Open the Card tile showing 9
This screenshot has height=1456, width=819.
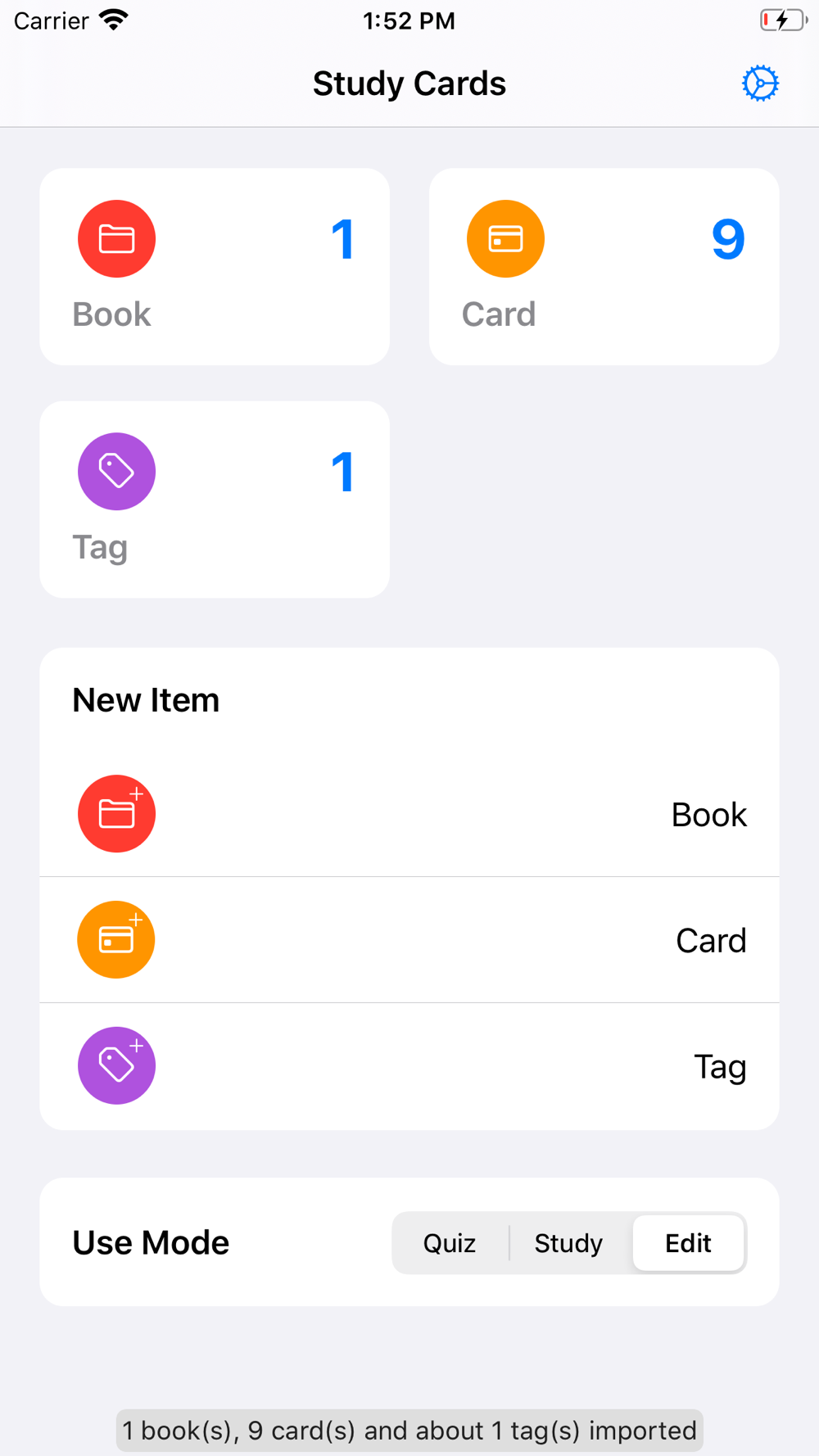click(604, 267)
